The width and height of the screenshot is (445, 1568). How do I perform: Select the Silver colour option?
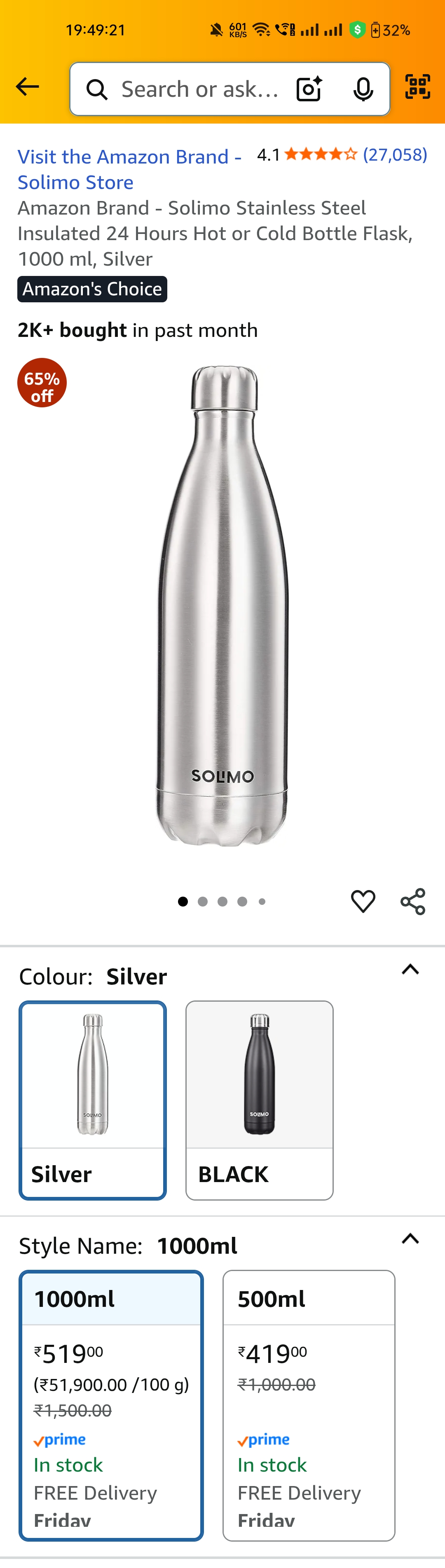[x=93, y=1099]
